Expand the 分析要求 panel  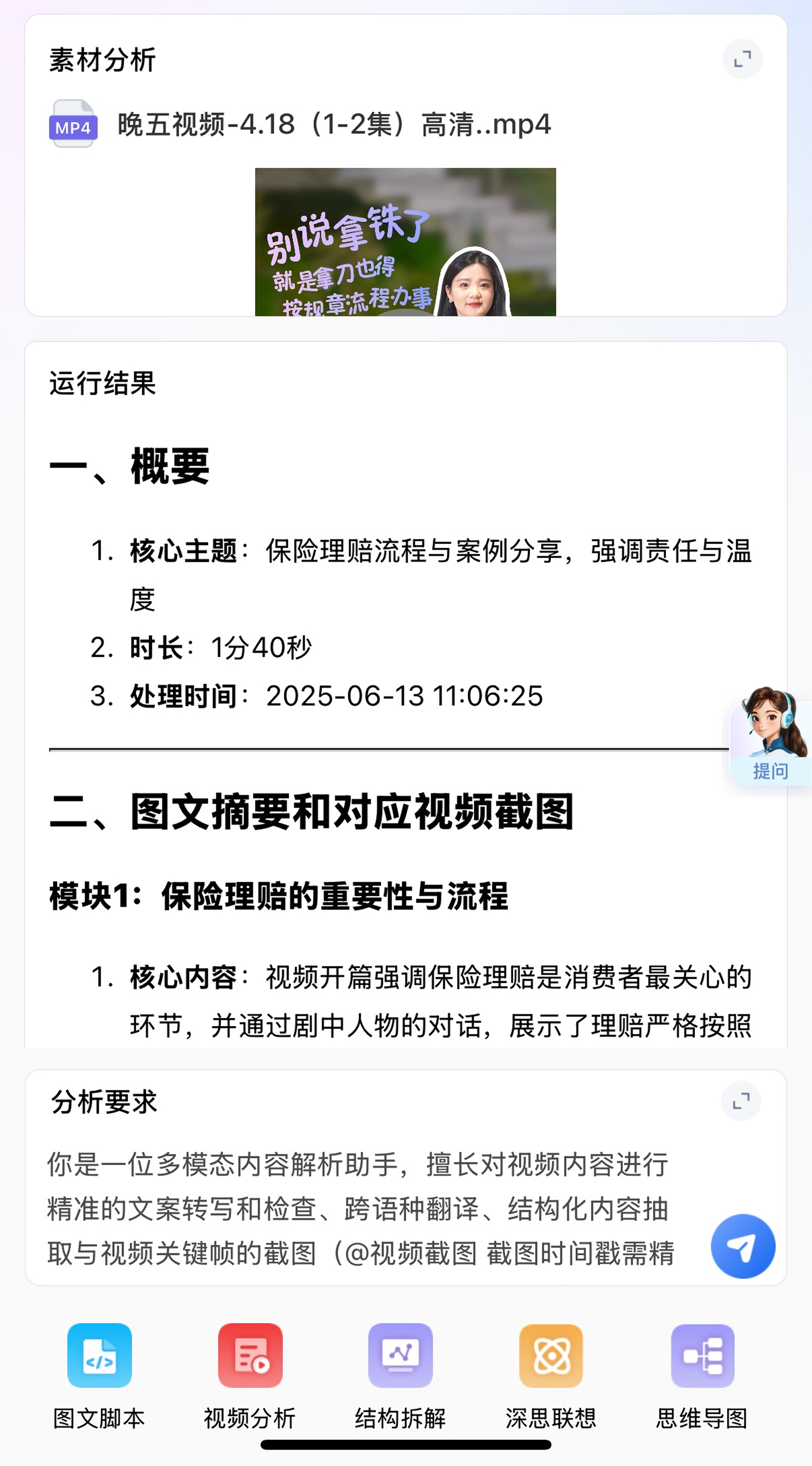[x=741, y=1101]
